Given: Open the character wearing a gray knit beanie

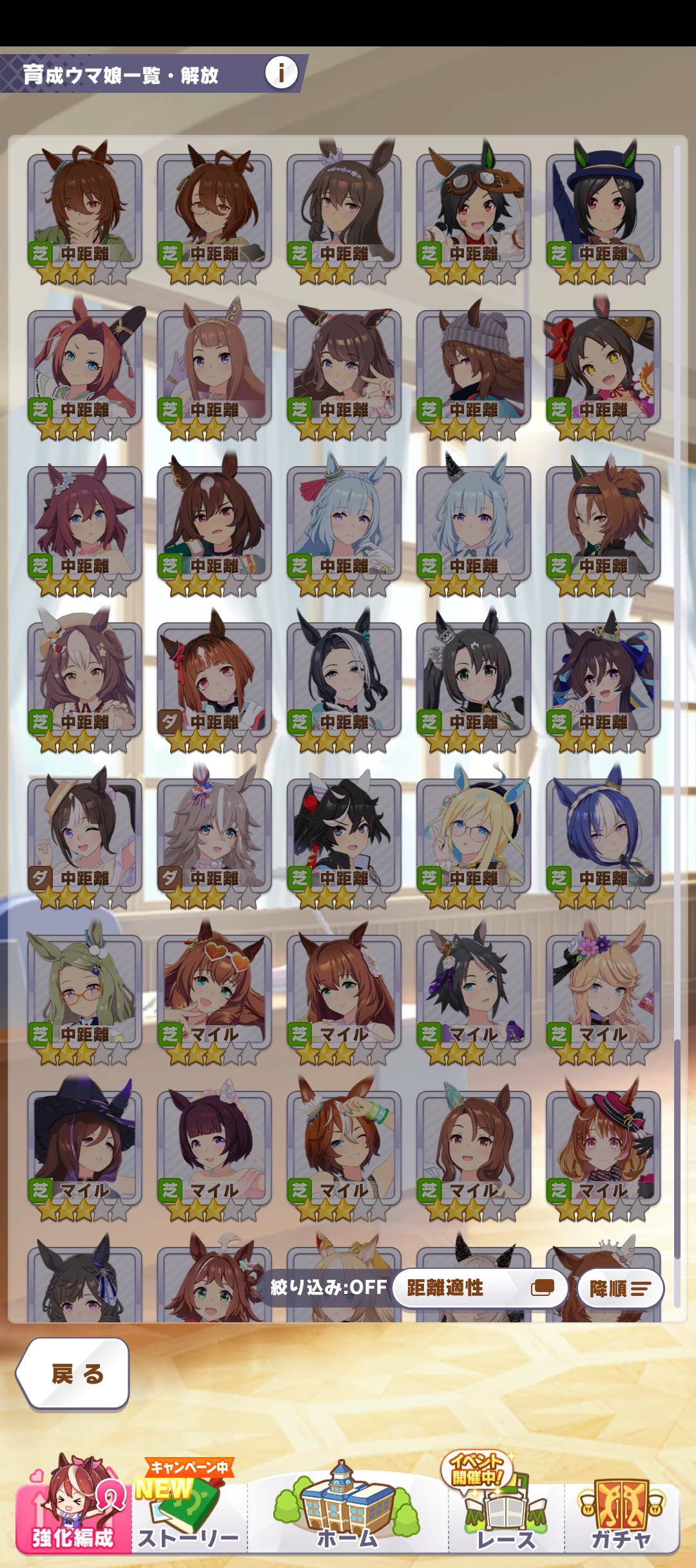Looking at the screenshot, I should point(474,369).
